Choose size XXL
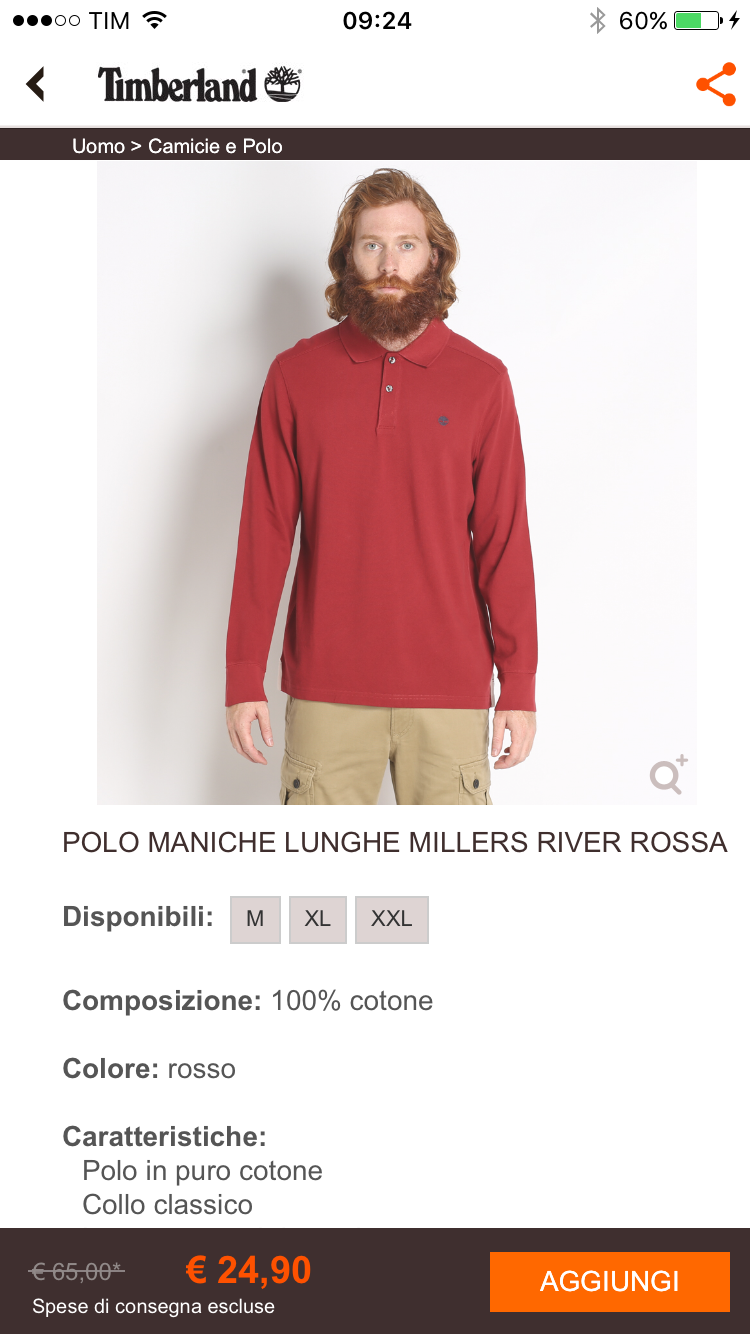This screenshot has width=750, height=1334. click(x=391, y=919)
